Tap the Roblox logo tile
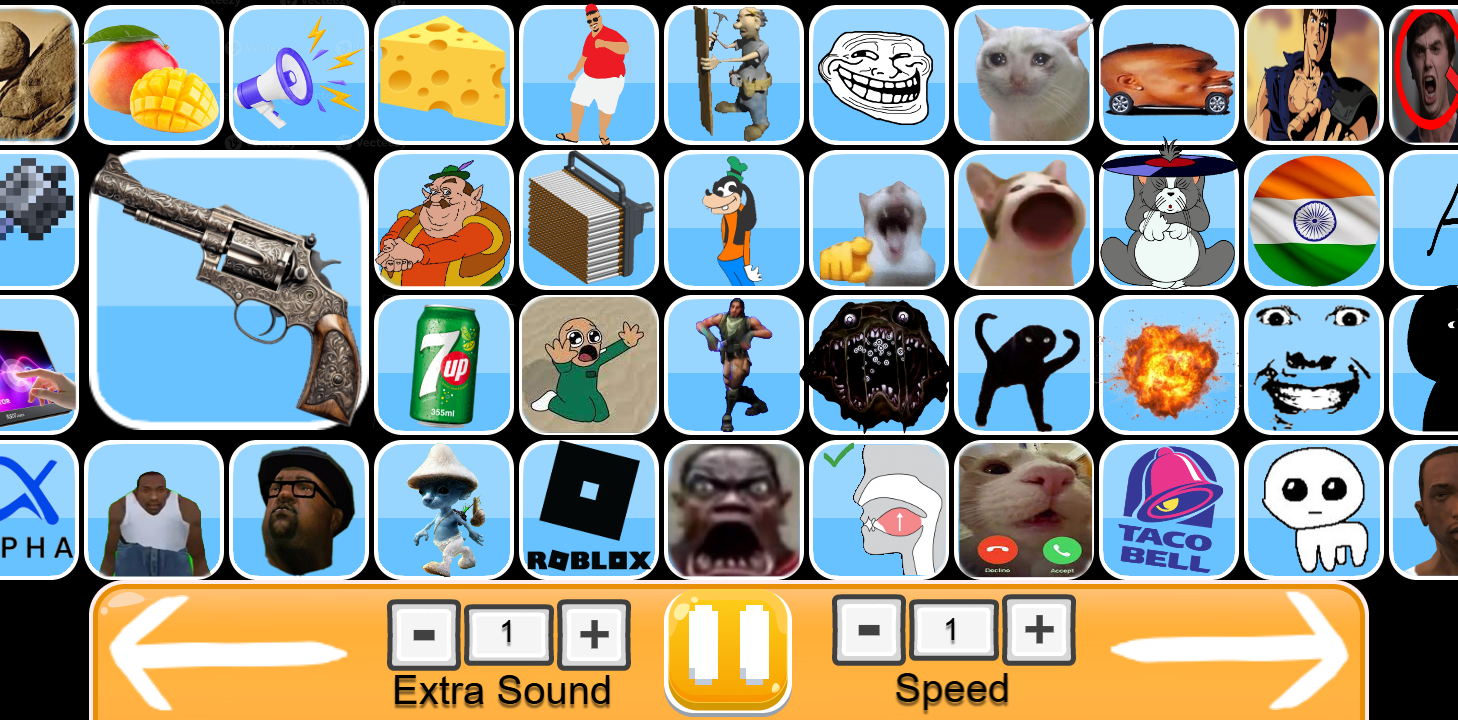Viewport: 1458px width, 720px height. (x=589, y=509)
